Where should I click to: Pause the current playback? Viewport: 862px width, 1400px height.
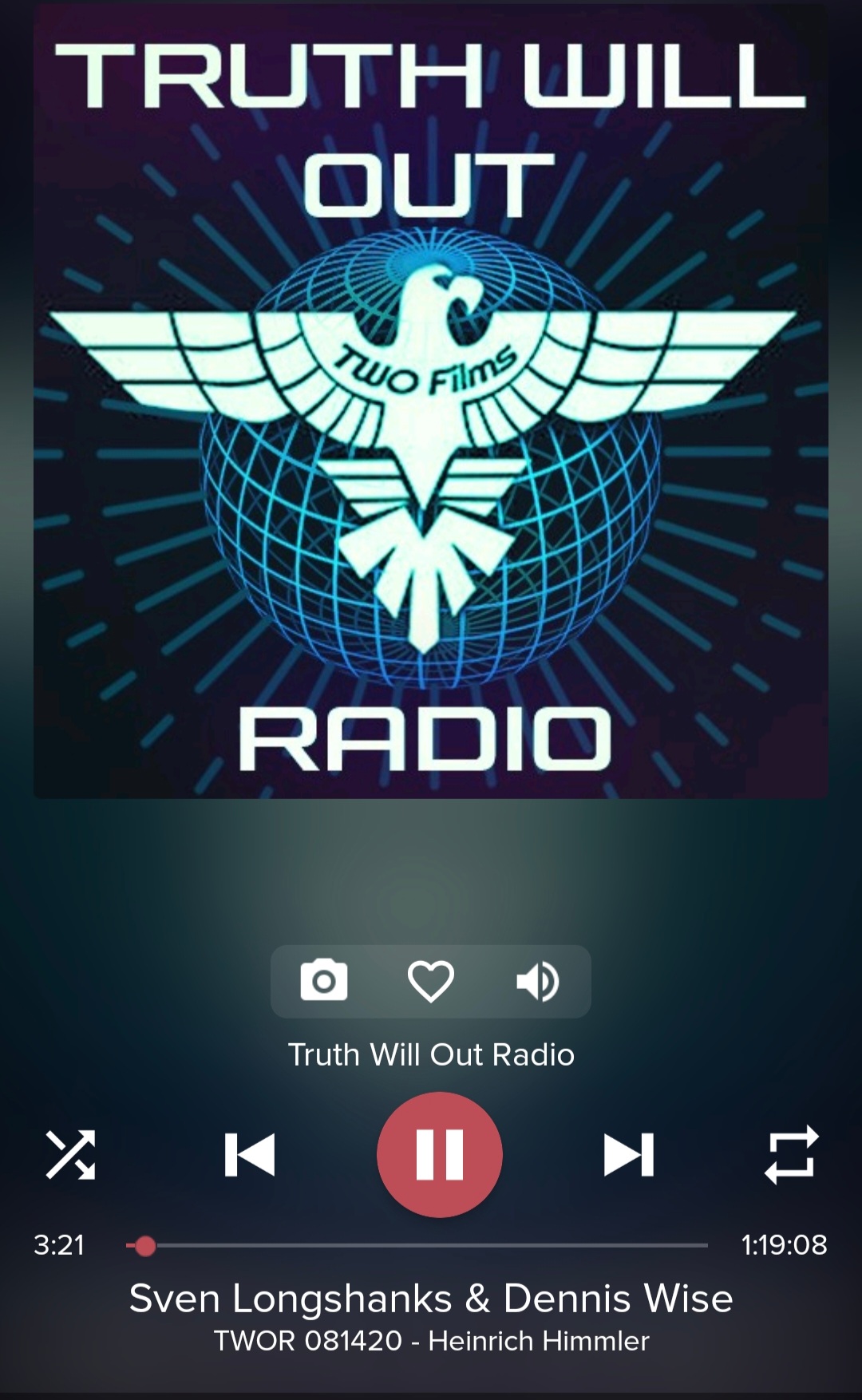(439, 1154)
